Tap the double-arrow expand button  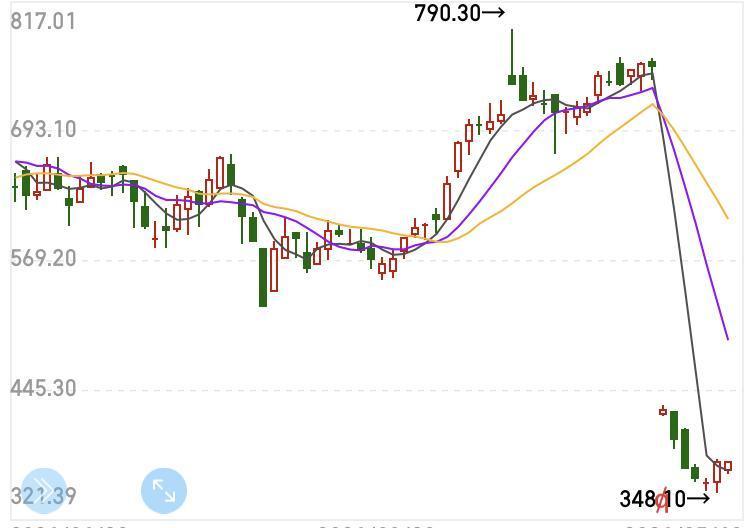[x=44, y=491]
